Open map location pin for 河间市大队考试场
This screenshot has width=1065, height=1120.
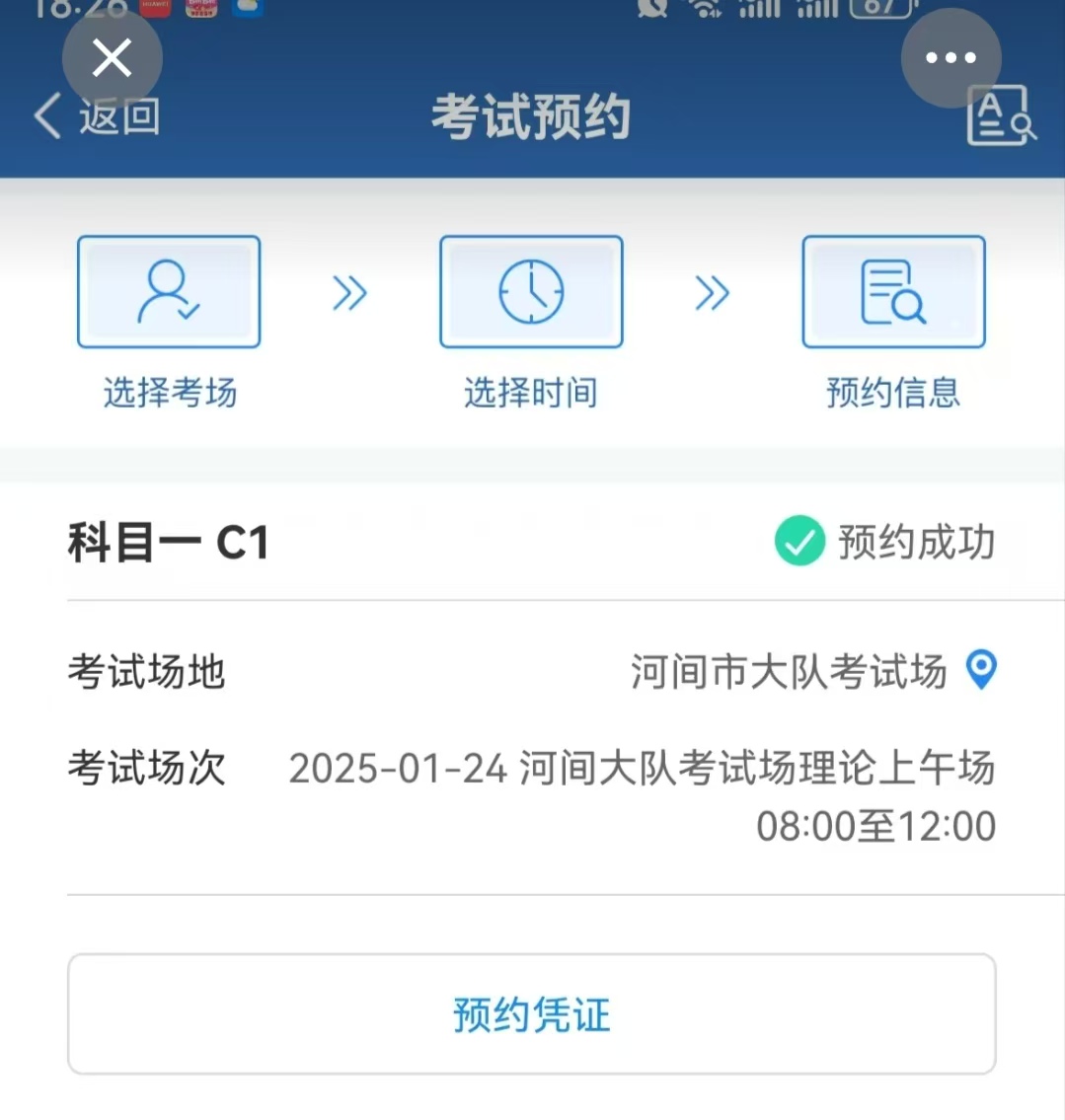coord(980,670)
